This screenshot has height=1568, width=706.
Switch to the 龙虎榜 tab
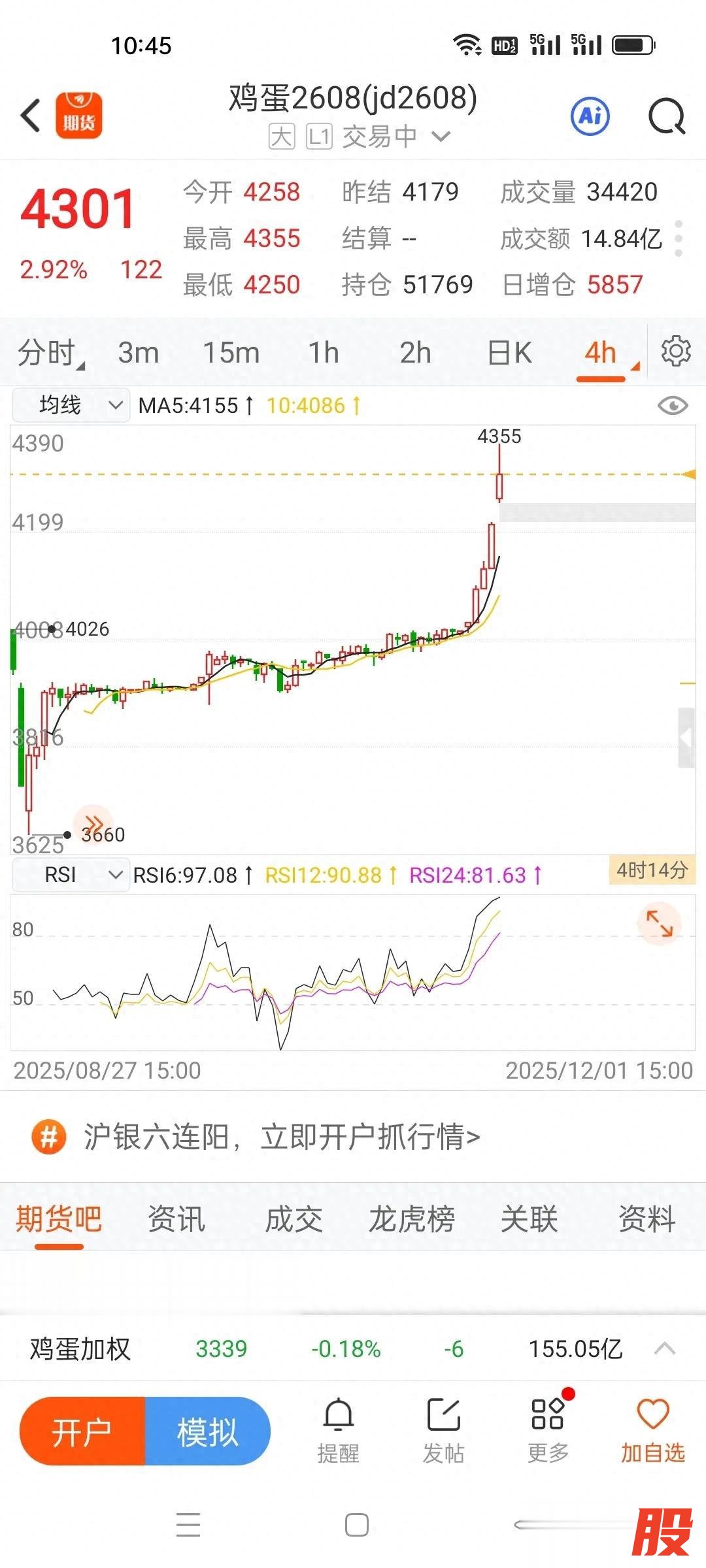point(411,1219)
